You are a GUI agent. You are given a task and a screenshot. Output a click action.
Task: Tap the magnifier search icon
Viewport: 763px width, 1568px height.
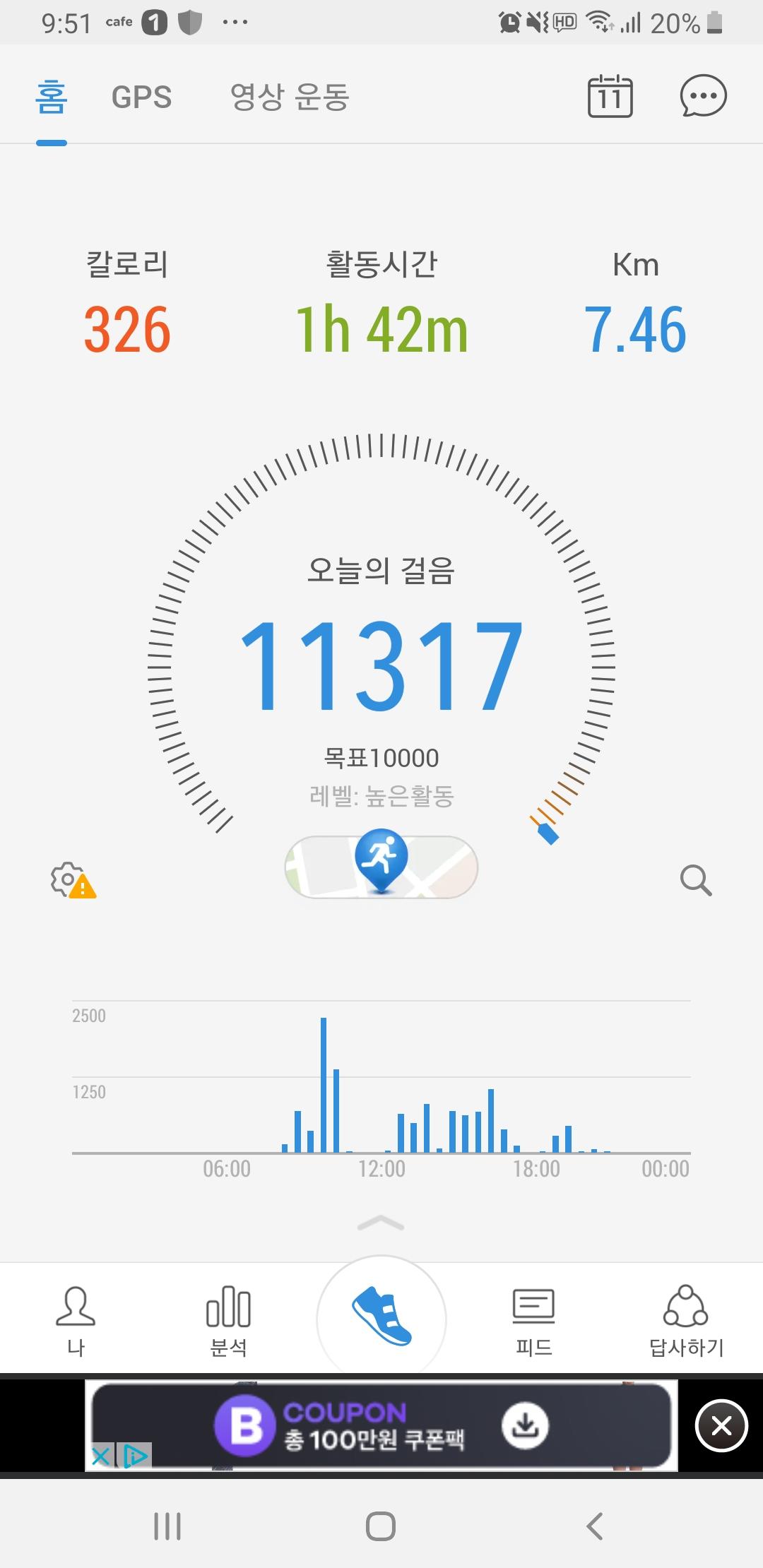[x=695, y=880]
